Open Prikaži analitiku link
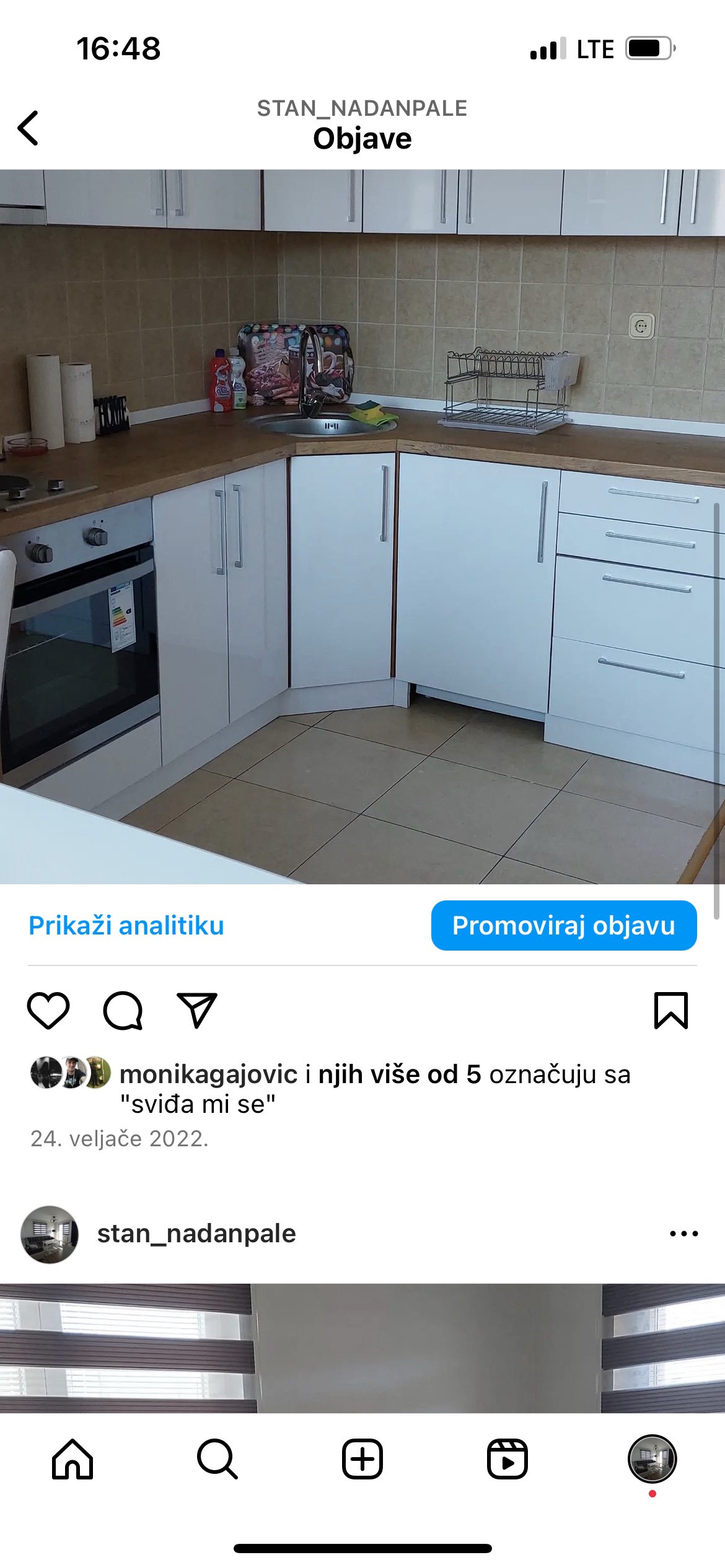 (126, 925)
